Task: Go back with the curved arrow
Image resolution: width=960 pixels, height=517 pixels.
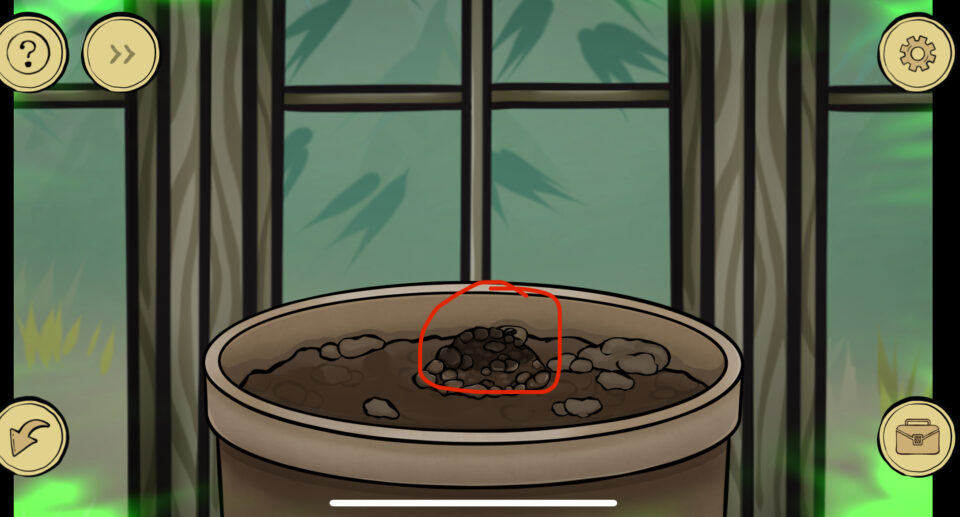Action: 33,437
